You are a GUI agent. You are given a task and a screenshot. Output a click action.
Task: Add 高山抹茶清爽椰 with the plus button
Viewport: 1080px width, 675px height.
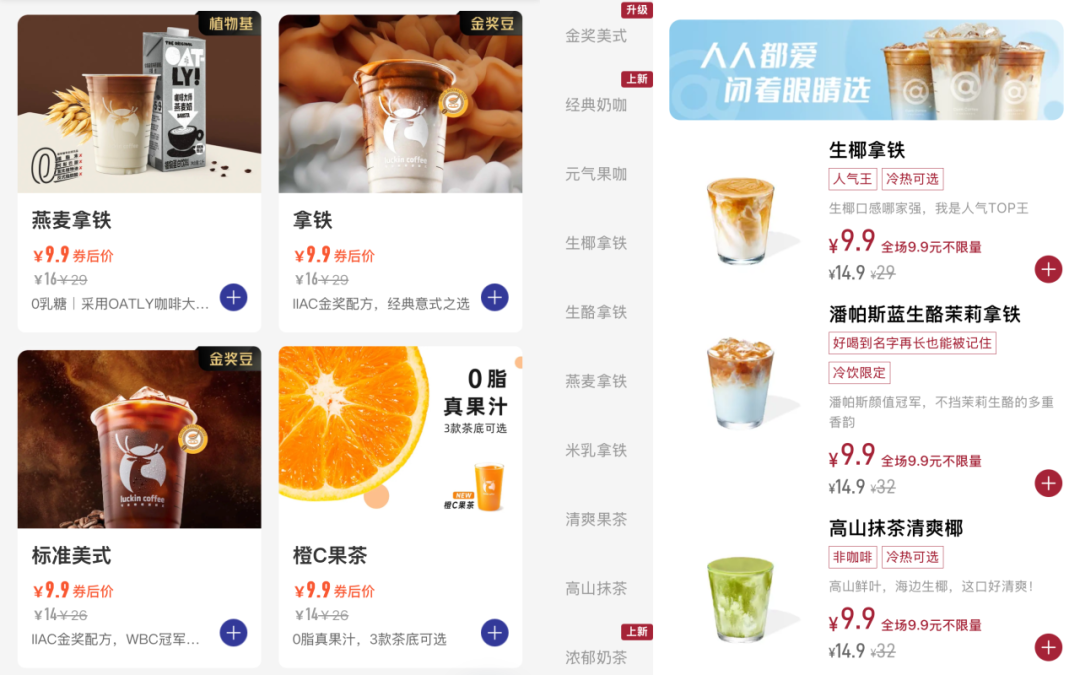[x=1048, y=647]
